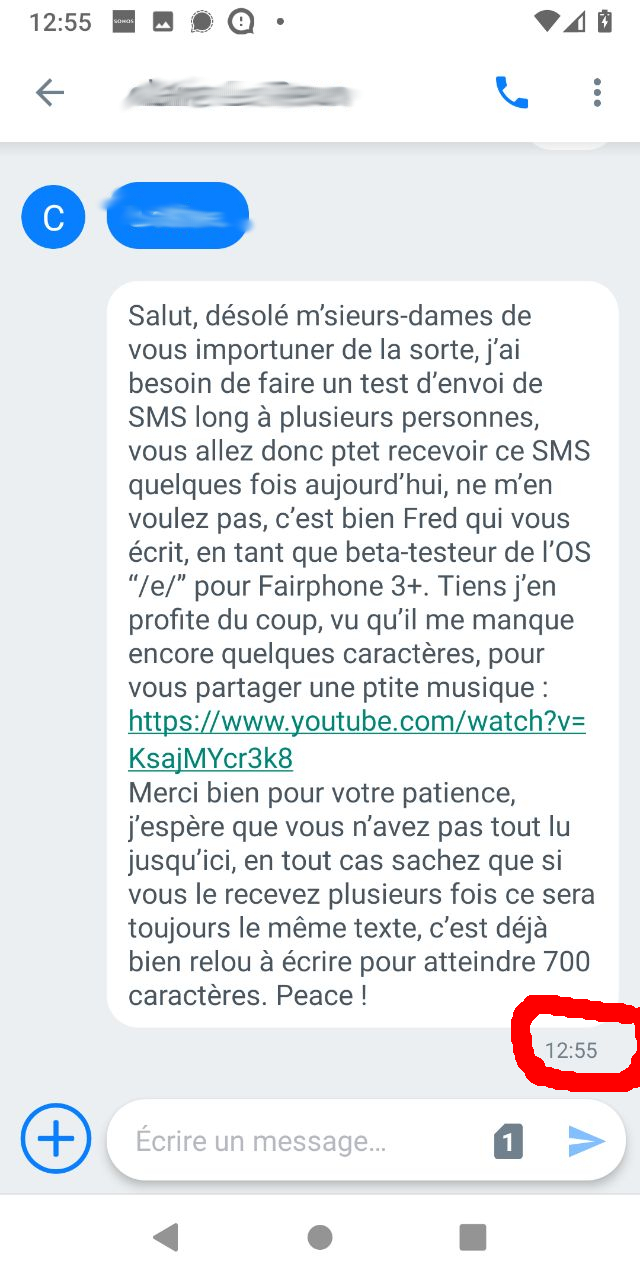Go back to the conversation list
Viewport: 640px width, 1280px height.
pyautogui.click(x=50, y=93)
